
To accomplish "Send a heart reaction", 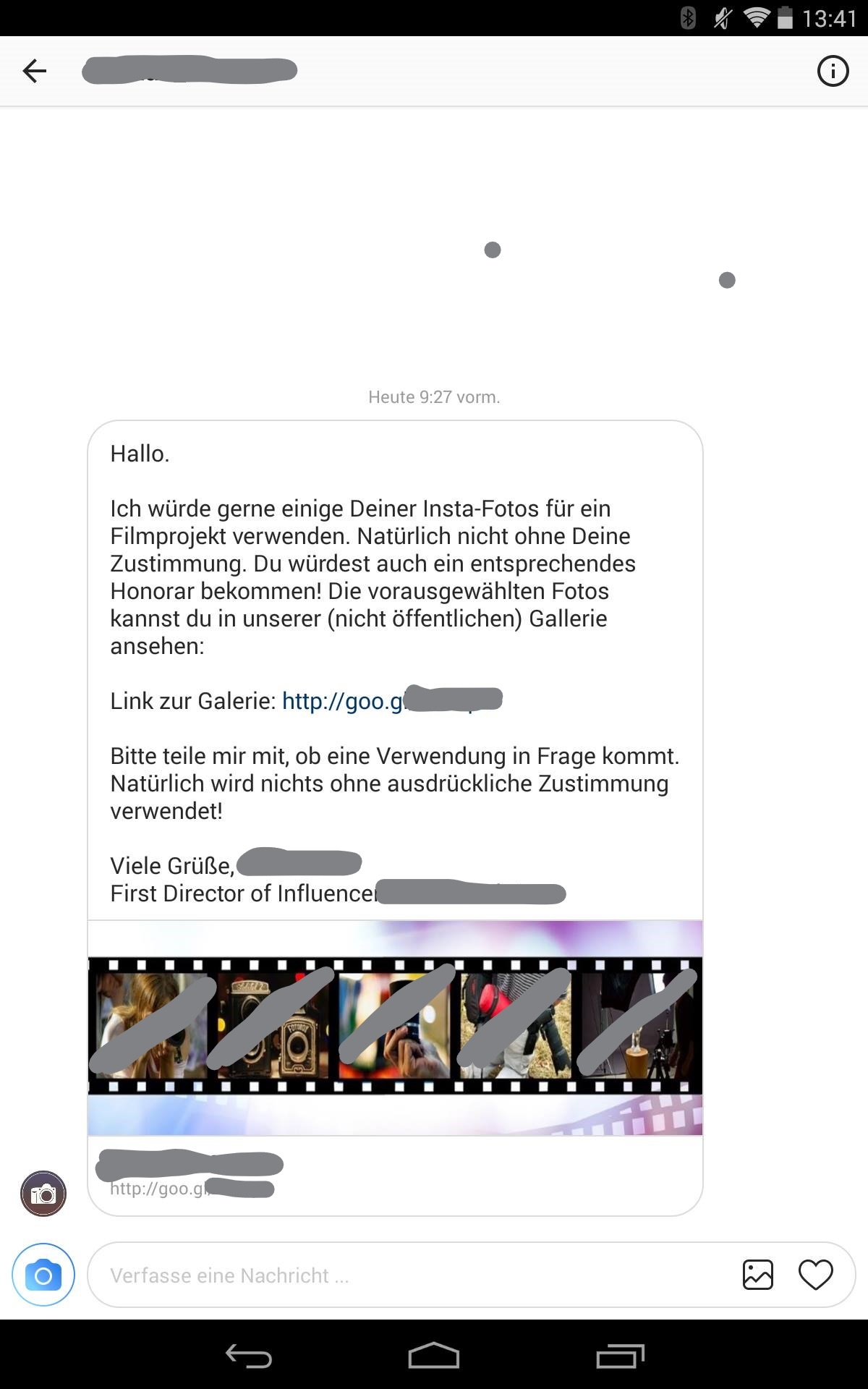I will pyautogui.click(x=815, y=1275).
